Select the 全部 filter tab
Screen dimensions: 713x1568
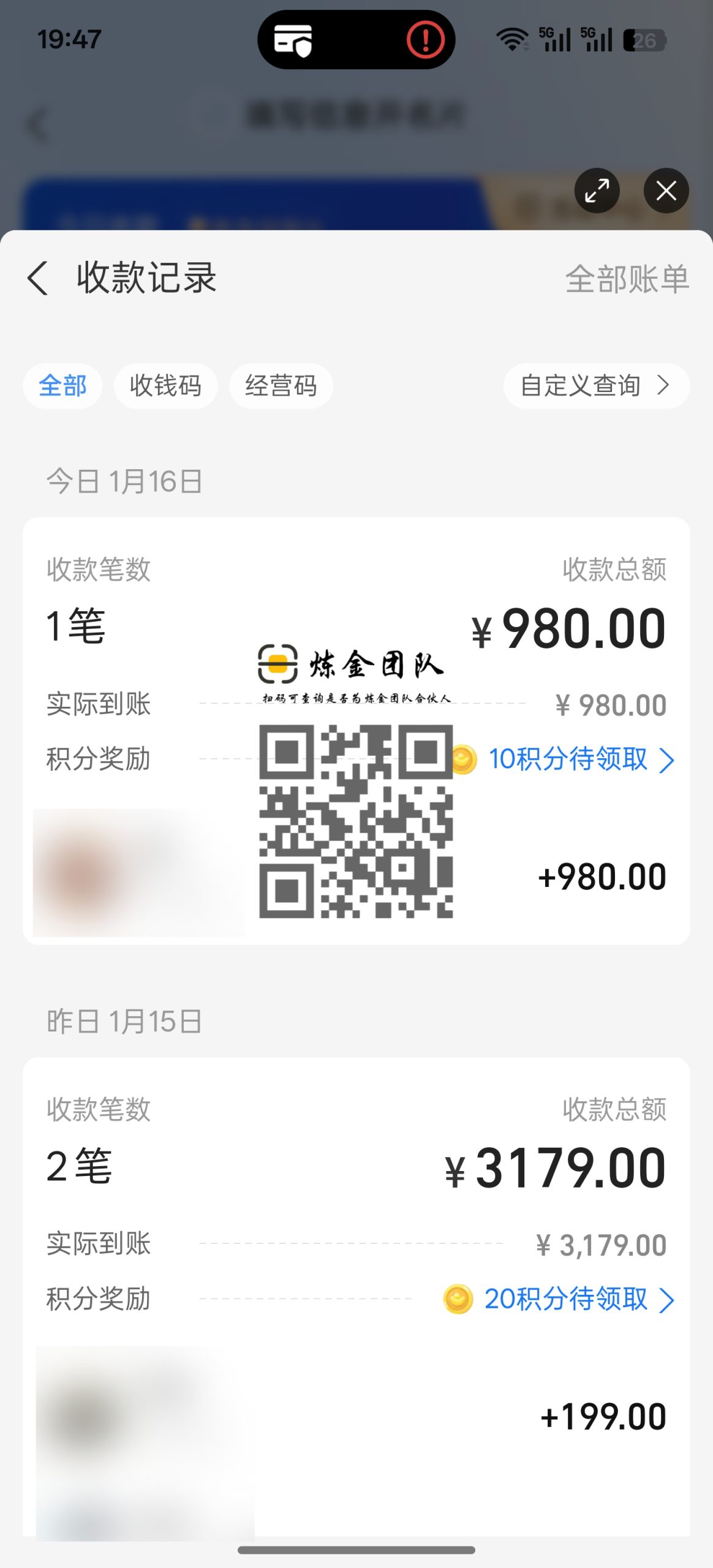click(x=62, y=385)
